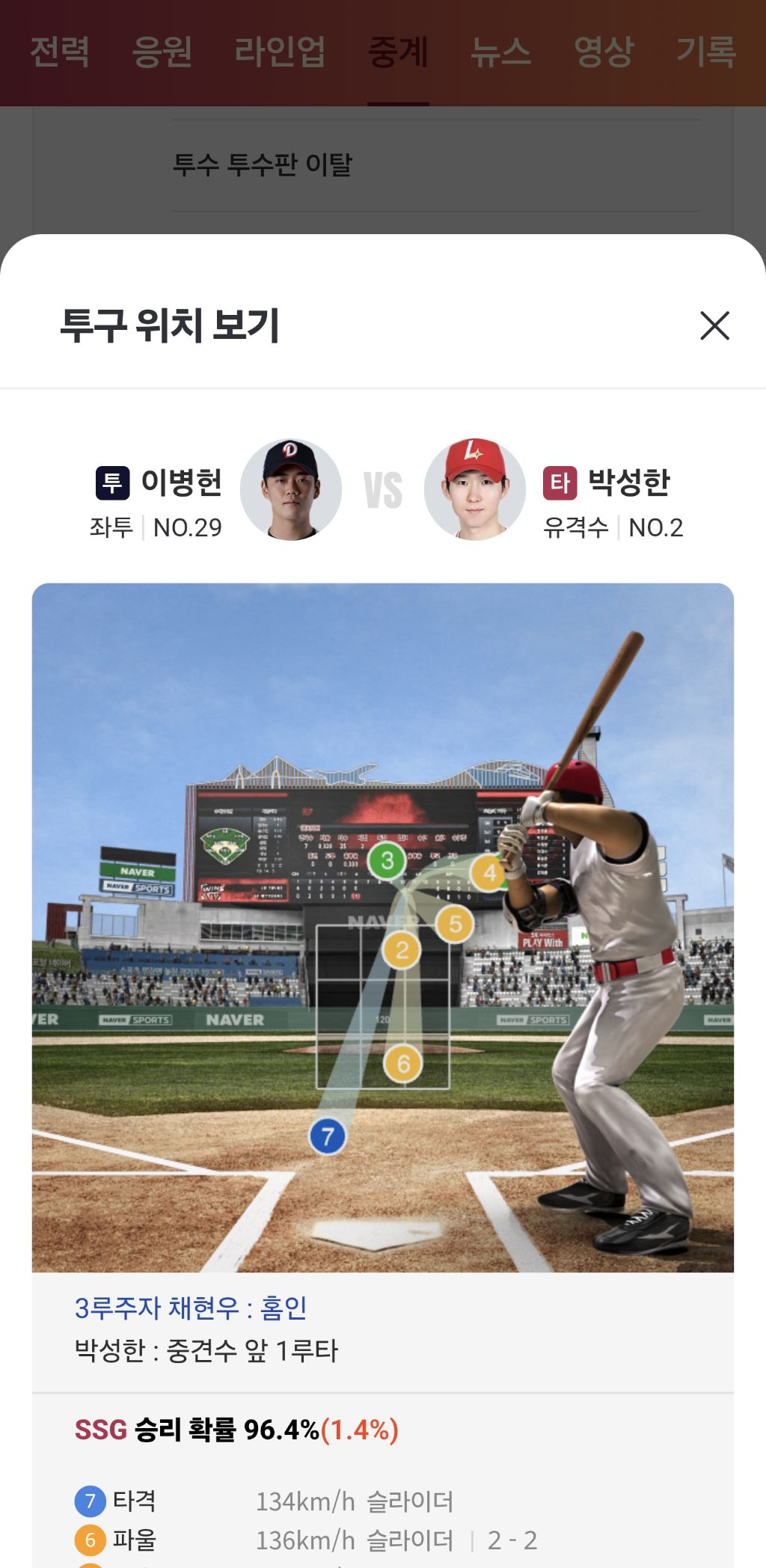Viewport: 766px width, 1568px height.
Task: Open the 응원 tab
Action: click(162, 52)
